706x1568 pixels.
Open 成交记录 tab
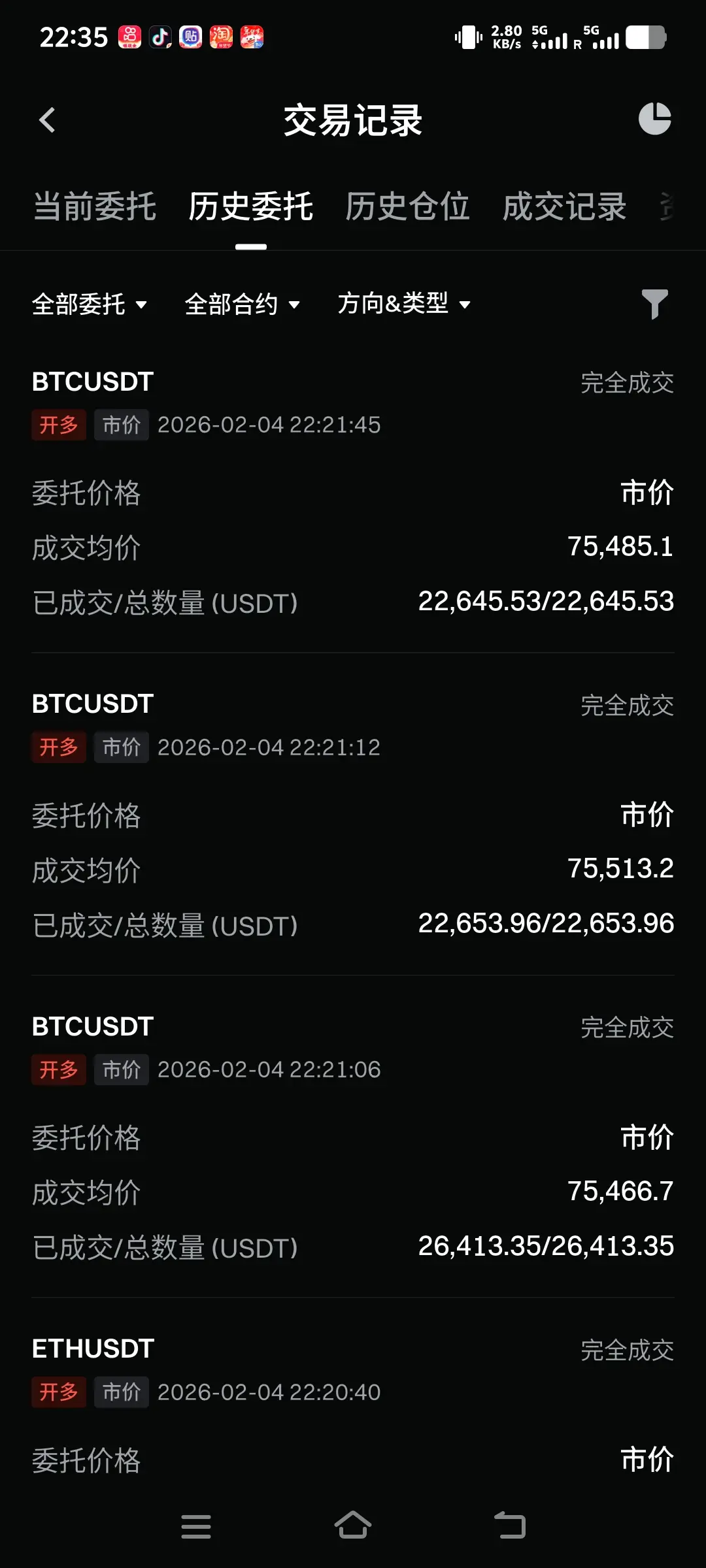click(x=564, y=207)
